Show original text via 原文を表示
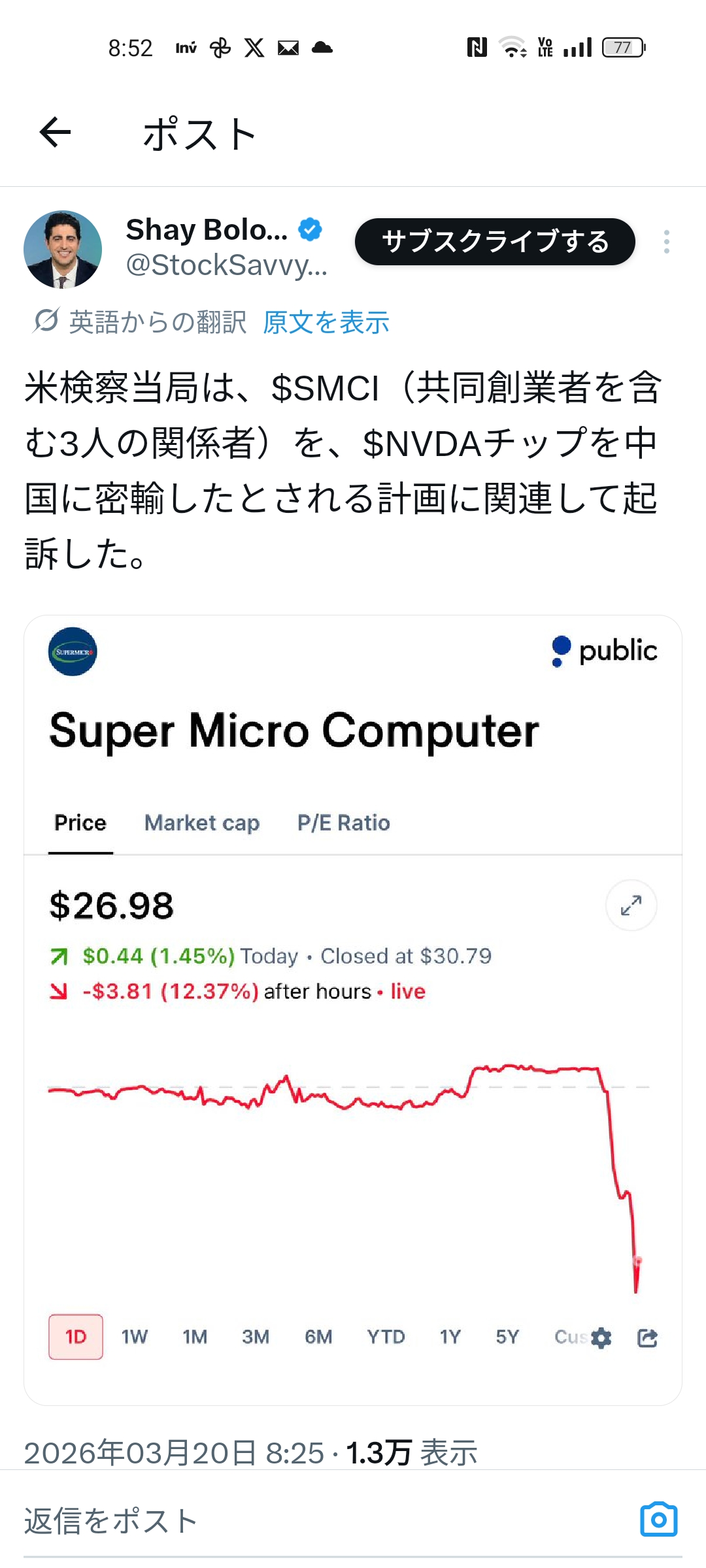This screenshot has width=706, height=1568. [326, 322]
